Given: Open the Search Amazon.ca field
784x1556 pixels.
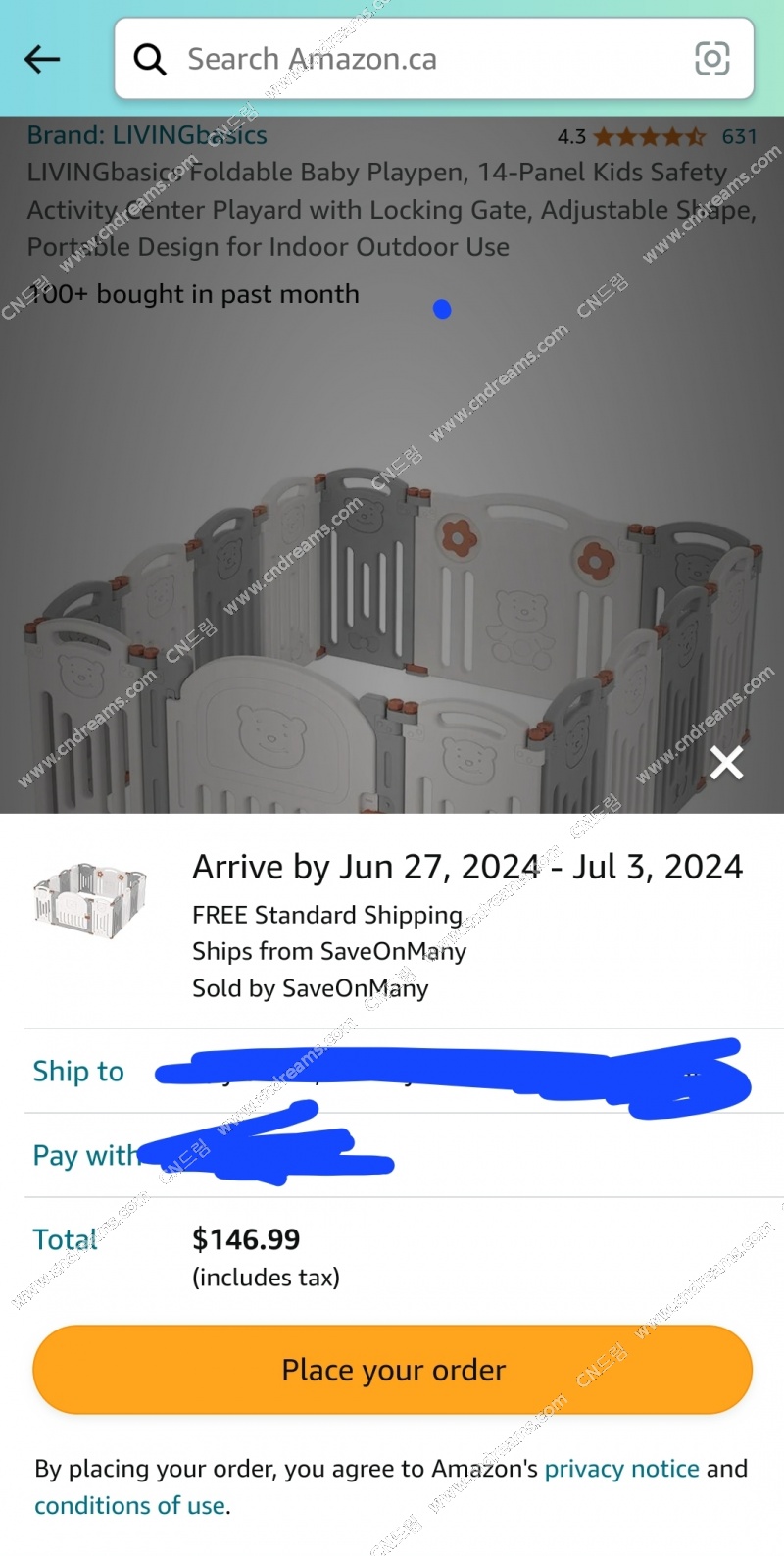Looking at the screenshot, I should [412, 60].
